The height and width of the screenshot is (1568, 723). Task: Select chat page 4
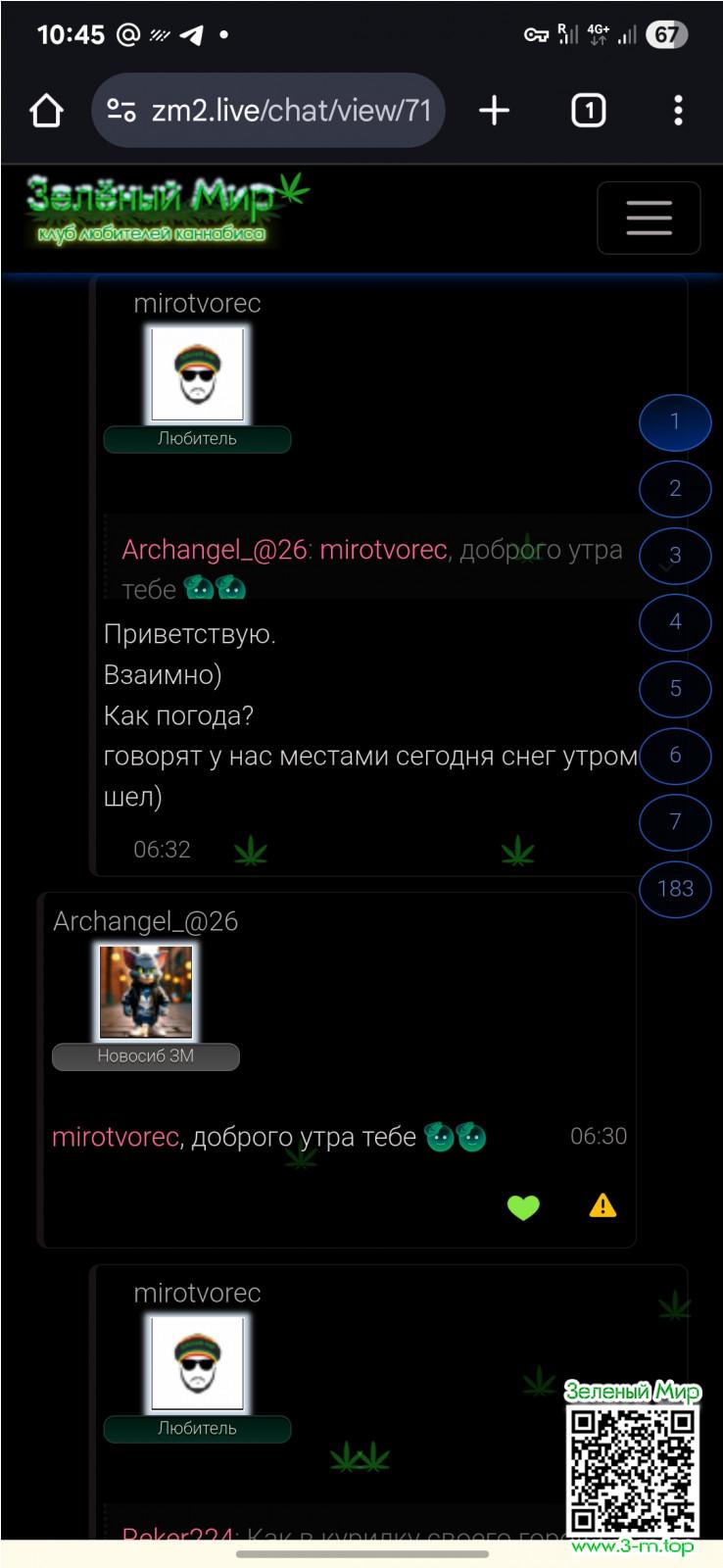[674, 621]
